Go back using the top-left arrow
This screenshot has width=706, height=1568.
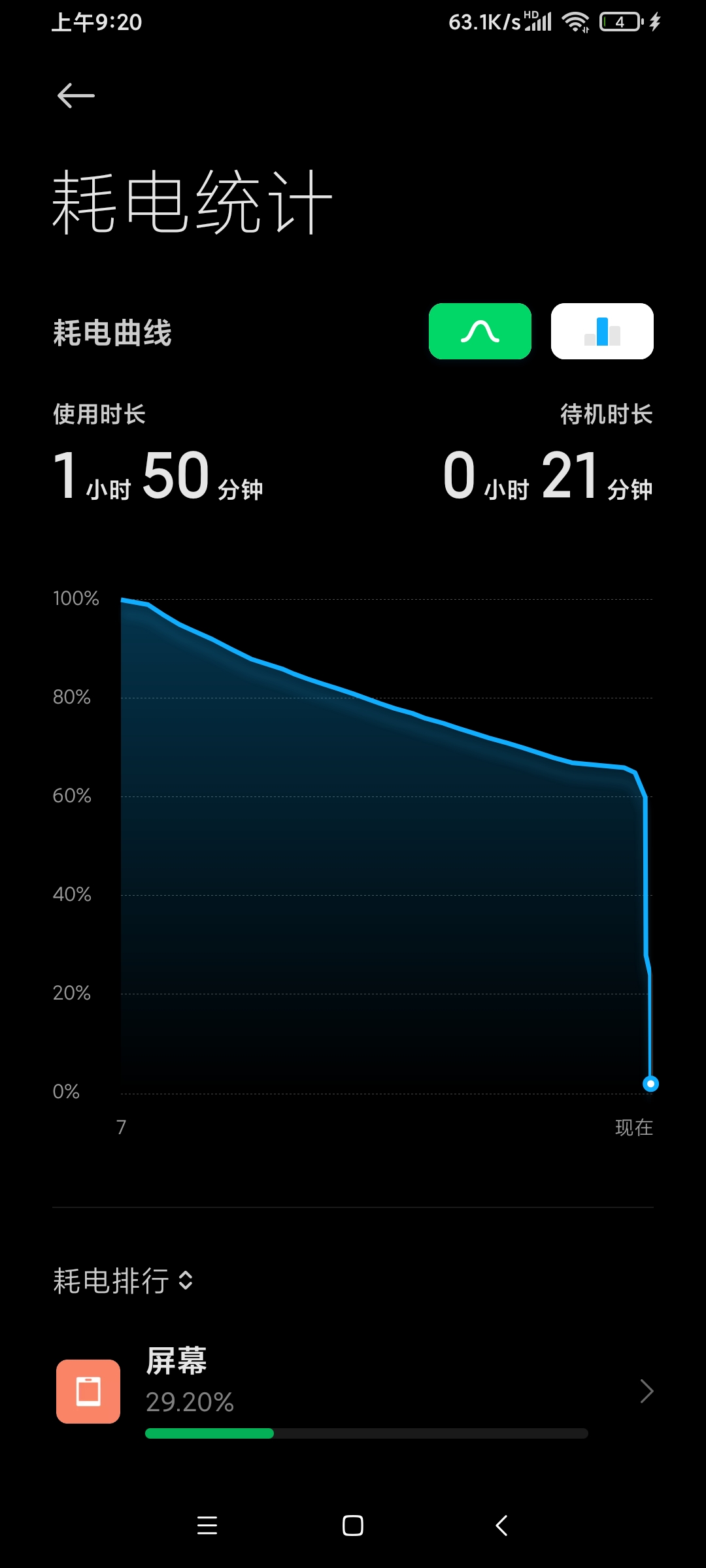[x=76, y=96]
